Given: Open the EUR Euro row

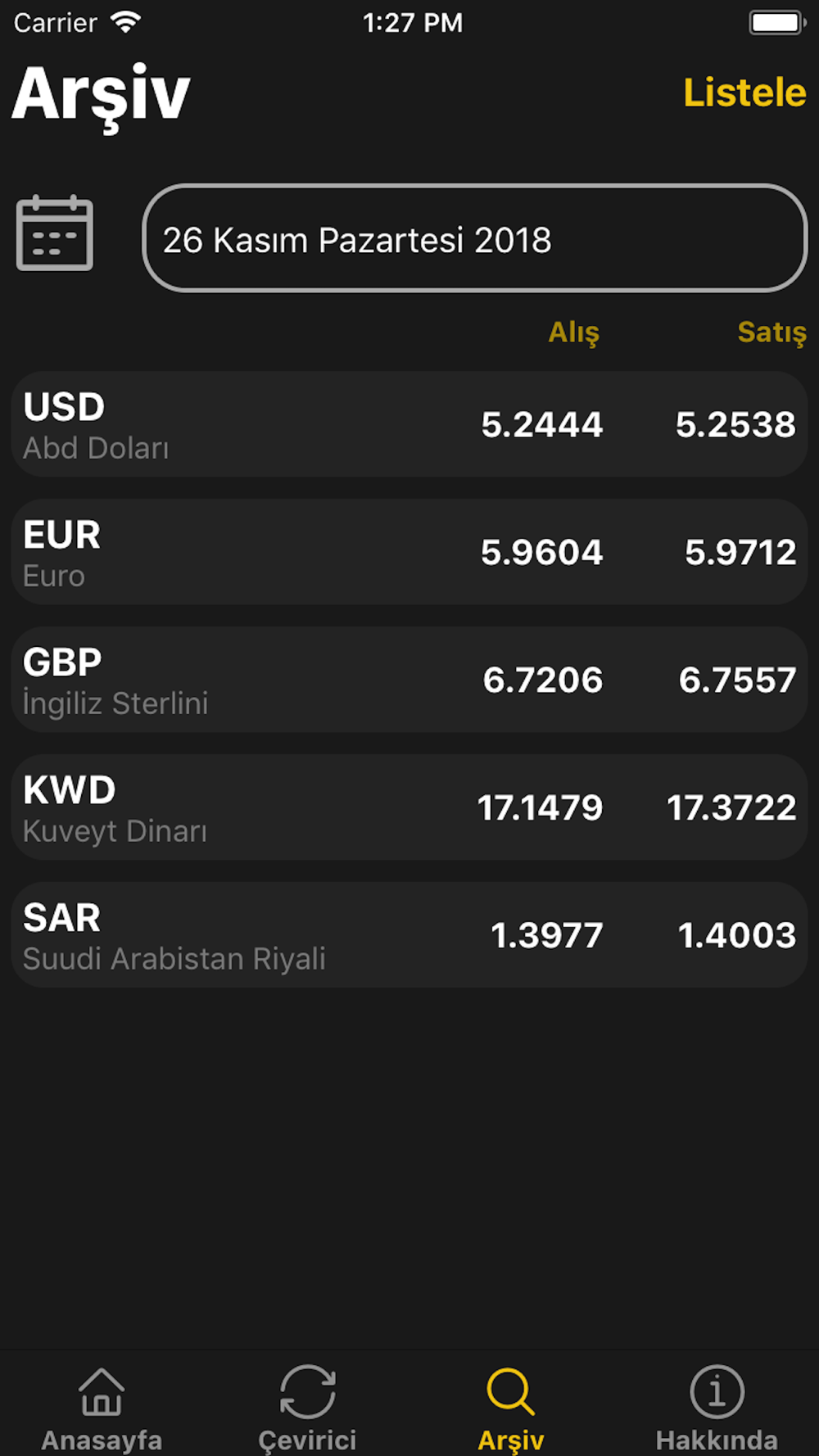Looking at the screenshot, I should 409,552.
